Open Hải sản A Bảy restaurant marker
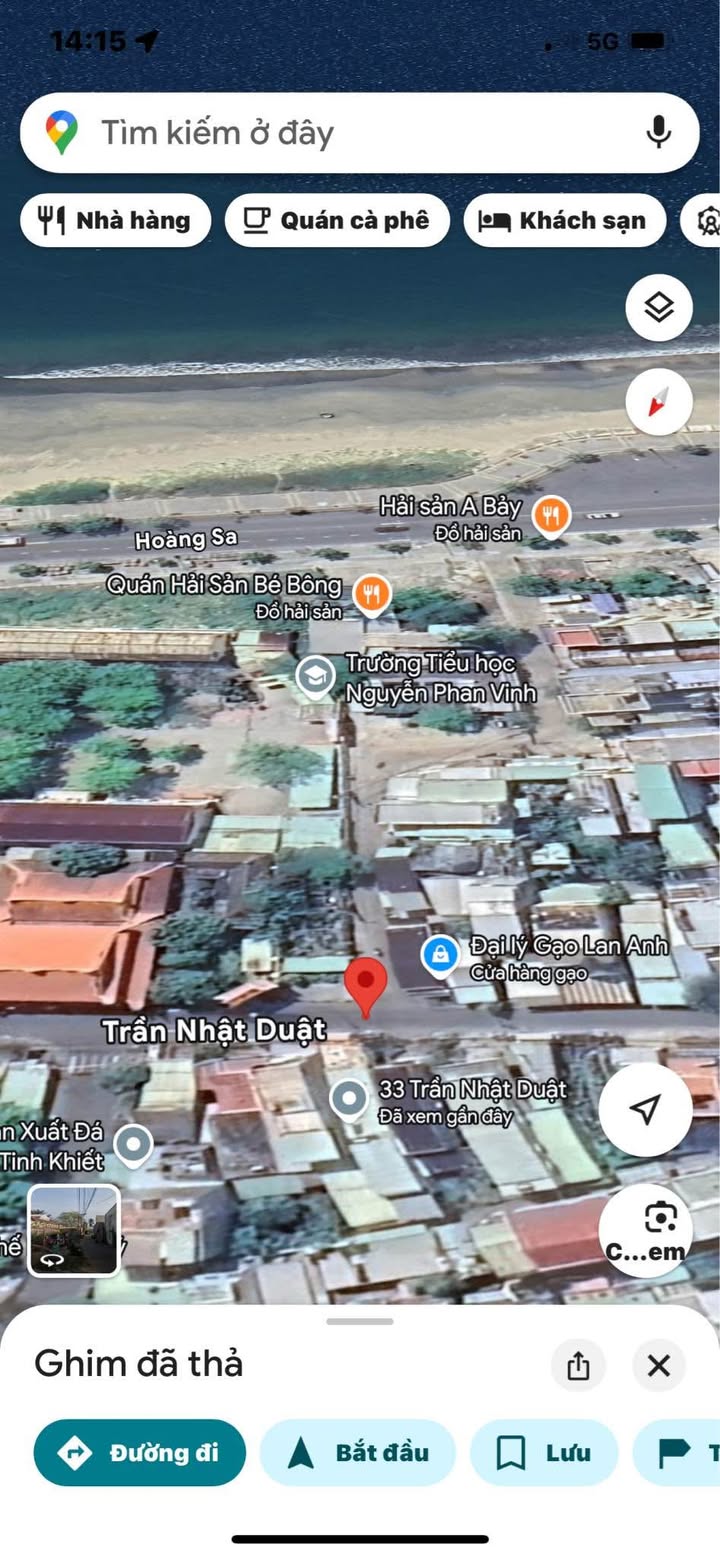This screenshot has width=720, height=1557. coord(550,516)
